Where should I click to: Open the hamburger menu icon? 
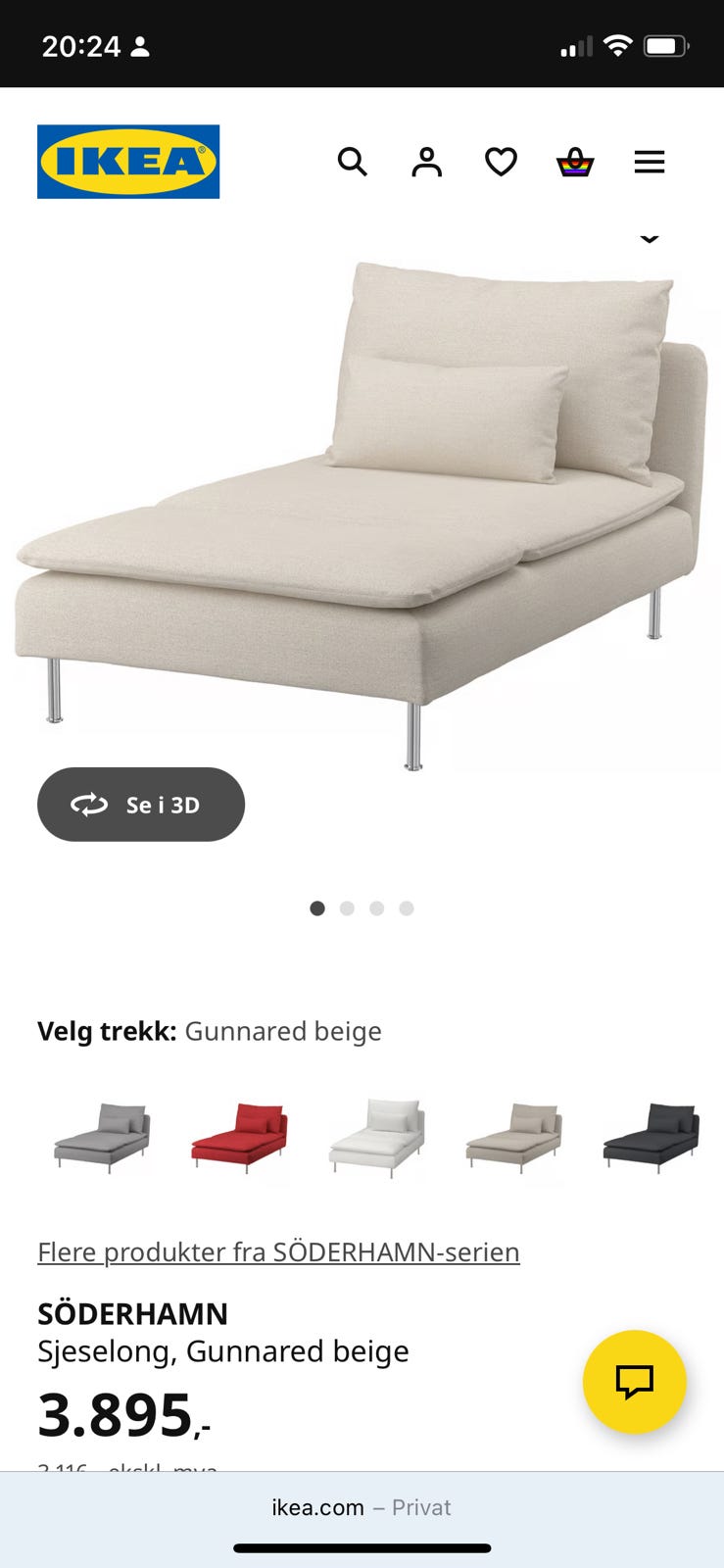click(x=650, y=162)
